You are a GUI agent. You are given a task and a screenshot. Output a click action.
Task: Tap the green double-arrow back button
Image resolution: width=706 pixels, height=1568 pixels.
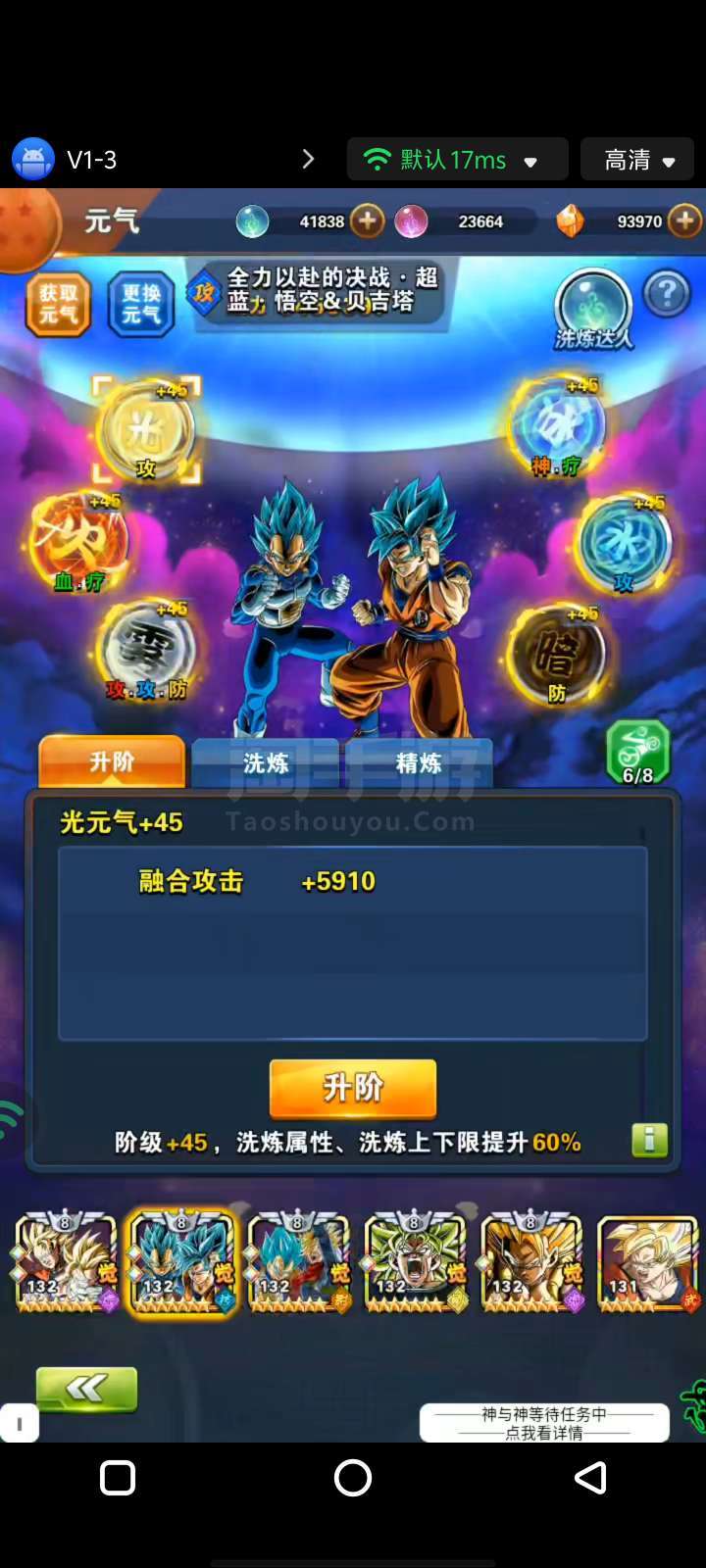pyautogui.click(x=86, y=1388)
